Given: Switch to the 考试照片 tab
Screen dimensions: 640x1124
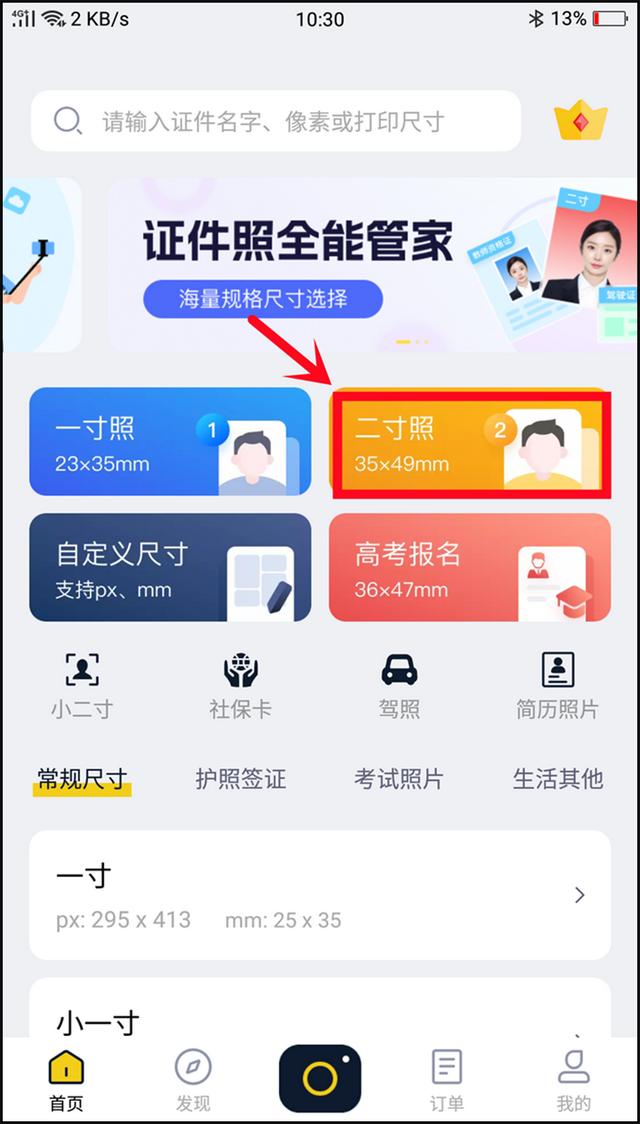Looking at the screenshot, I should pyautogui.click(x=399, y=779).
